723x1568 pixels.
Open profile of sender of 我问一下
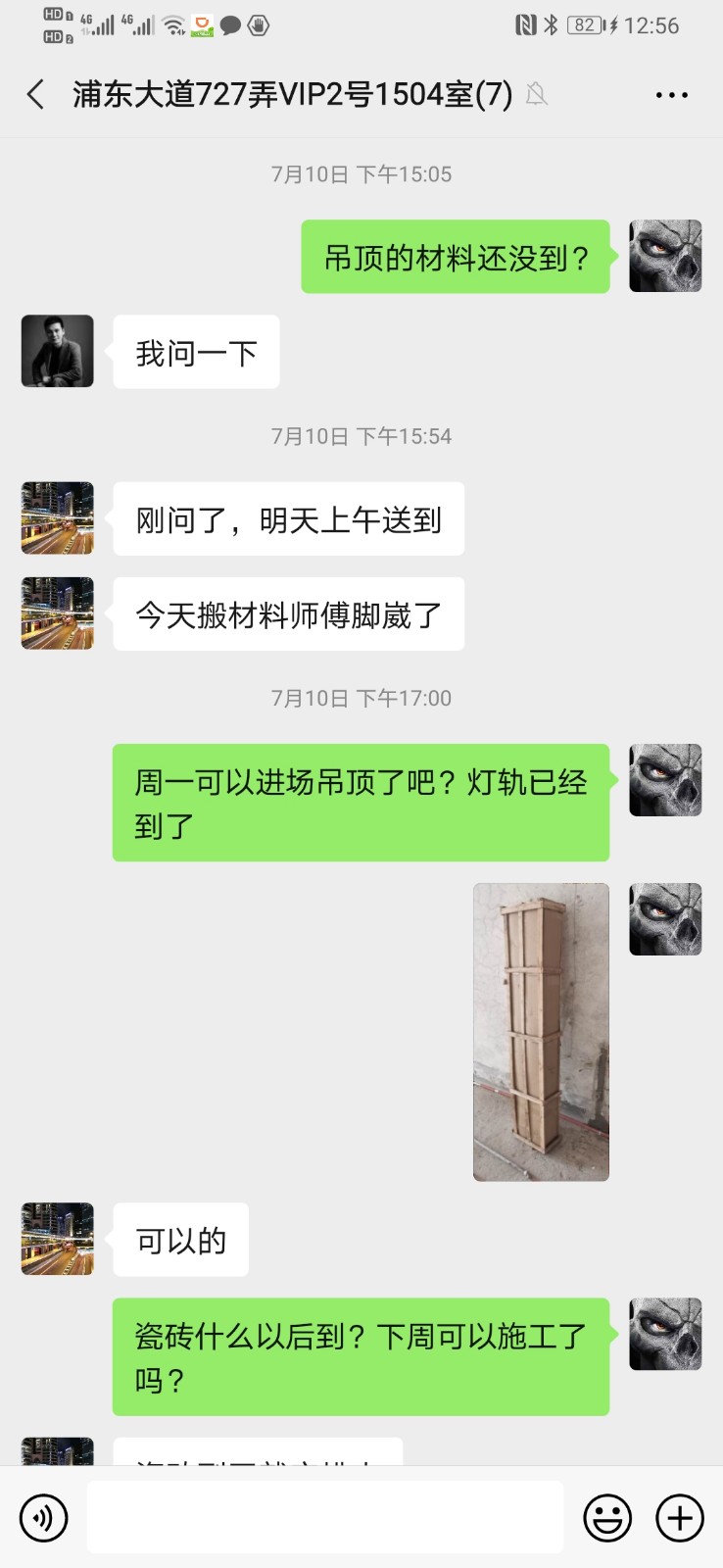58,351
